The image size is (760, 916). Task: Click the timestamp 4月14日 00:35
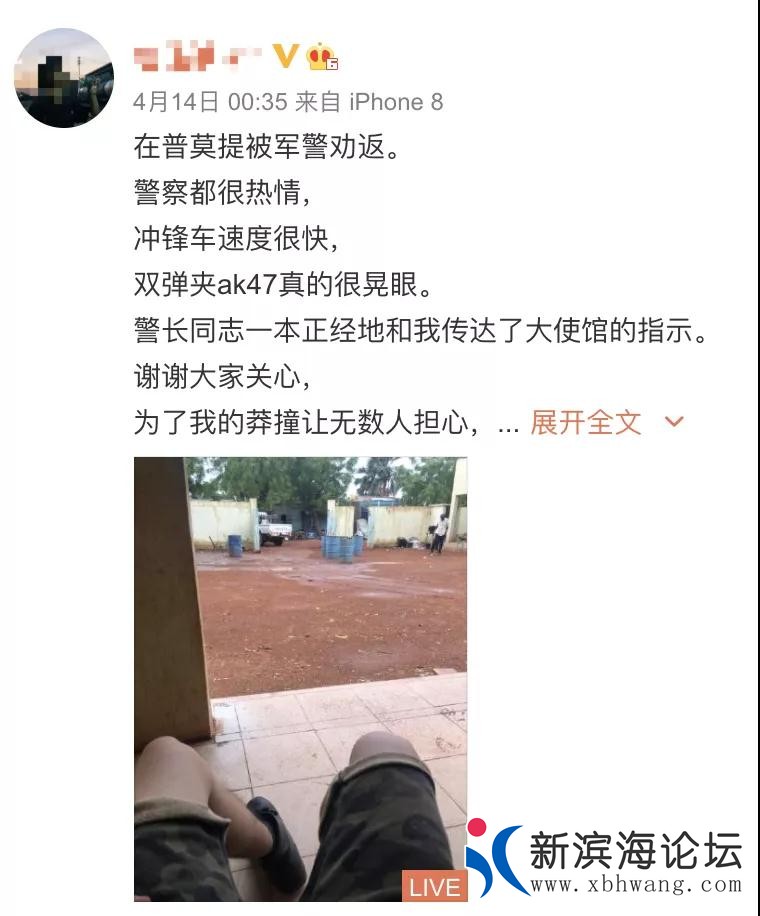click(x=194, y=99)
